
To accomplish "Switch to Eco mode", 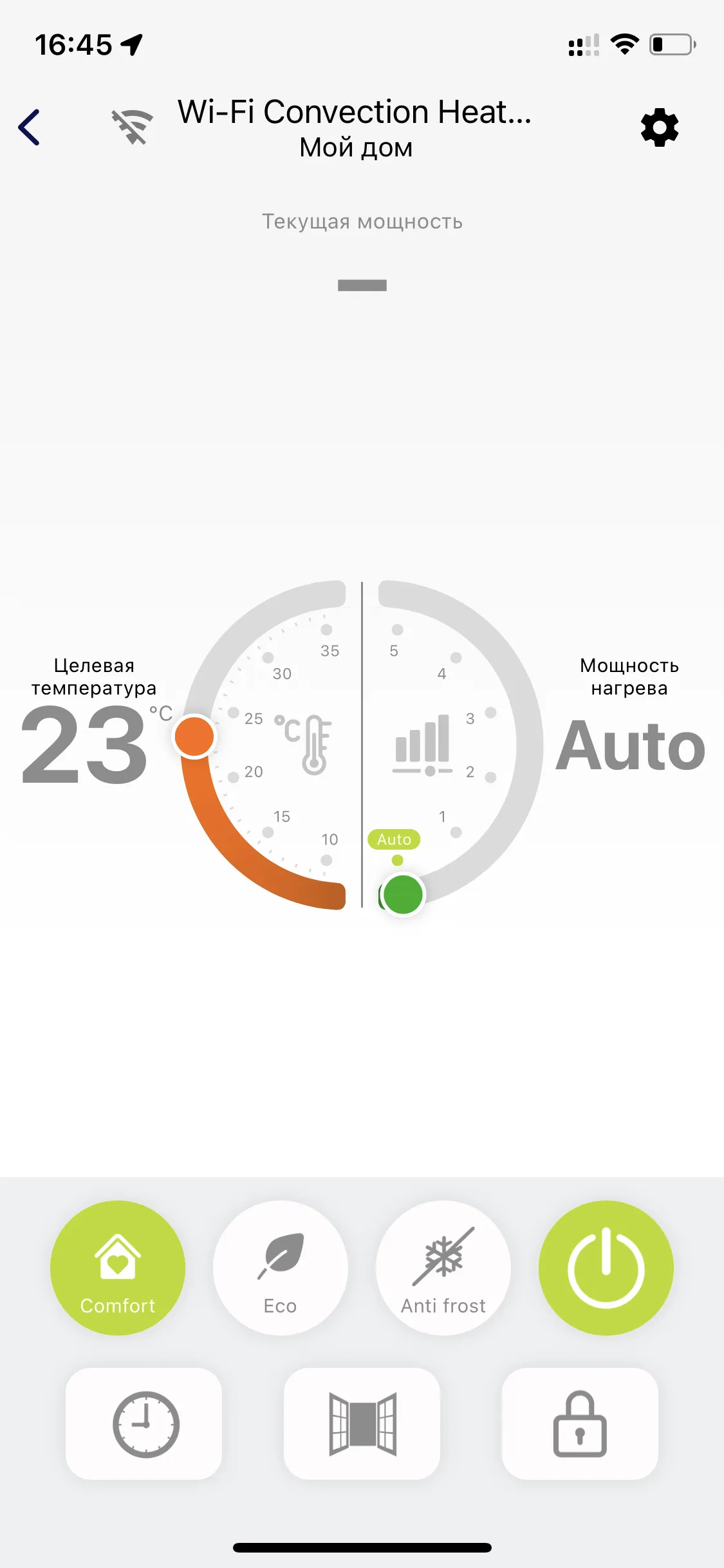I will [281, 1267].
